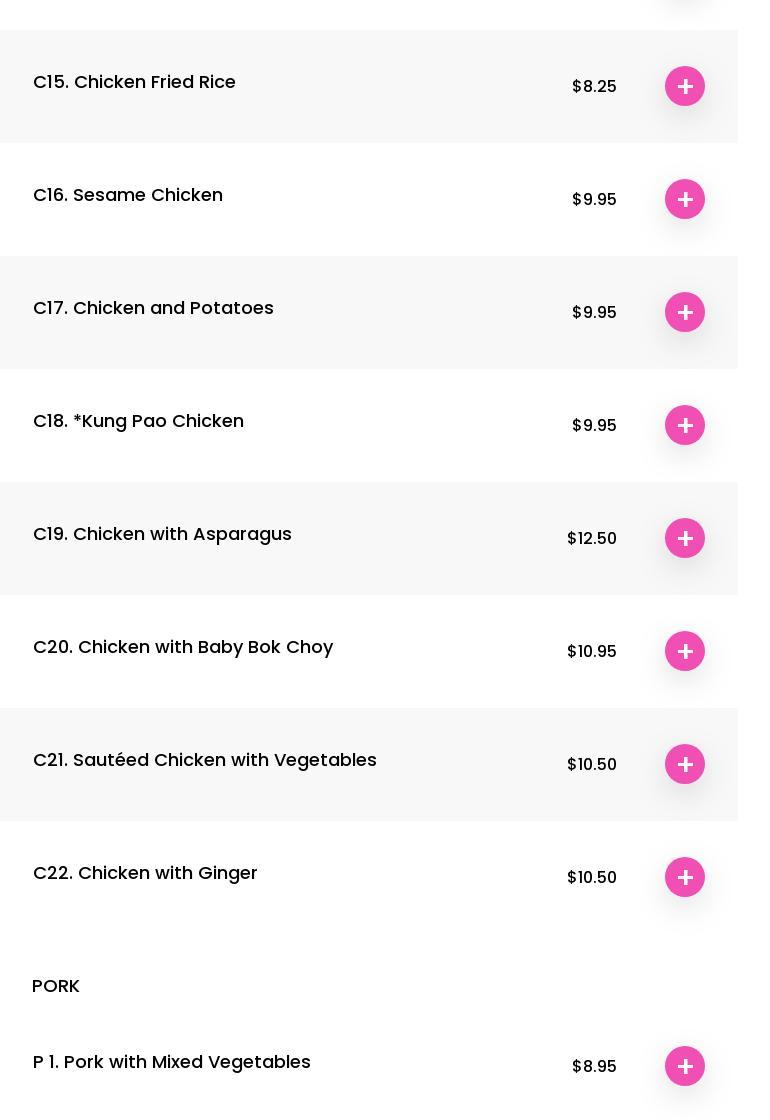Add C18 Kung Pao Chicken
Screen dimensions: 770x1120
[x=685, y=425]
